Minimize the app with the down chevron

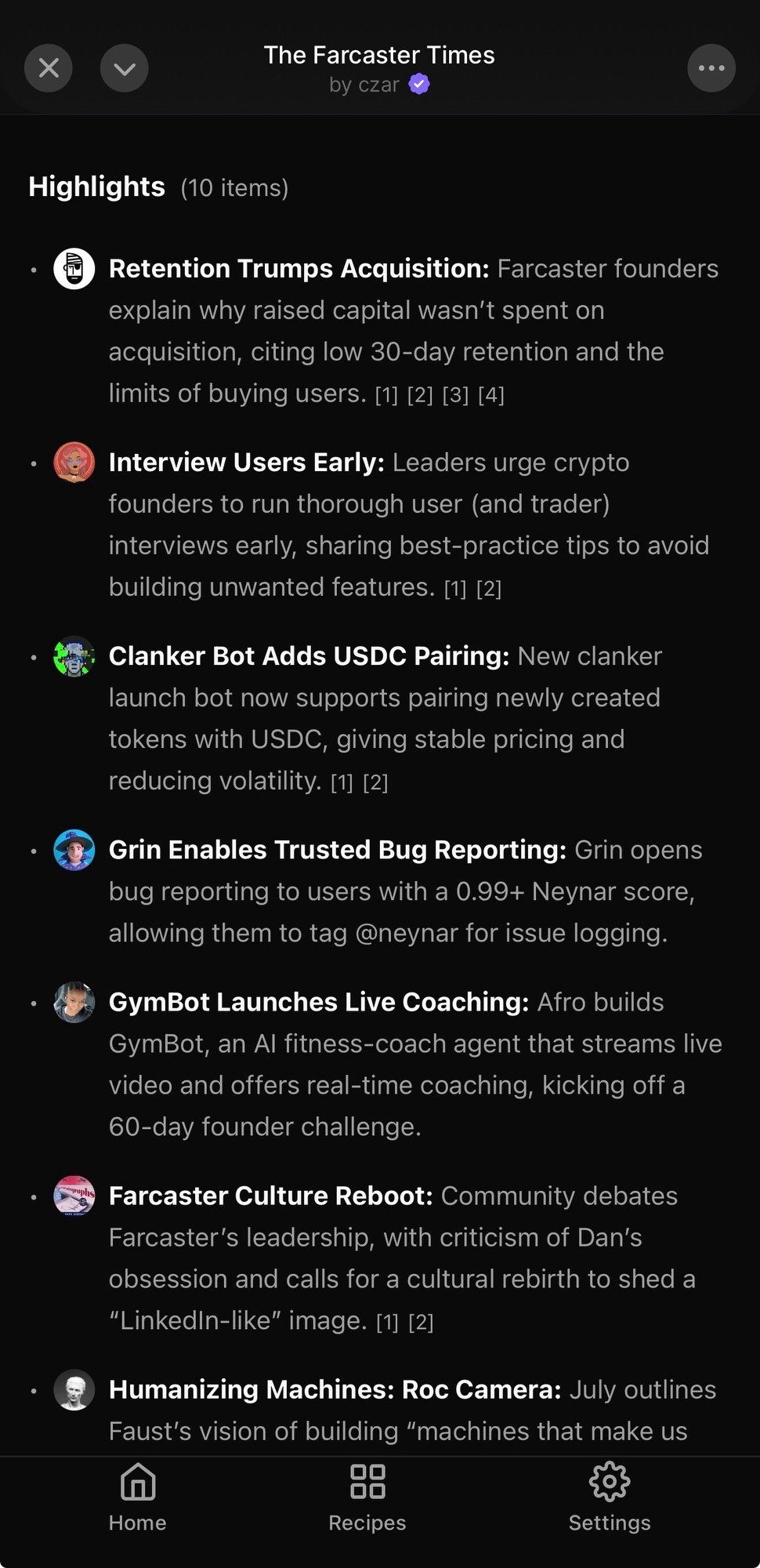124,68
